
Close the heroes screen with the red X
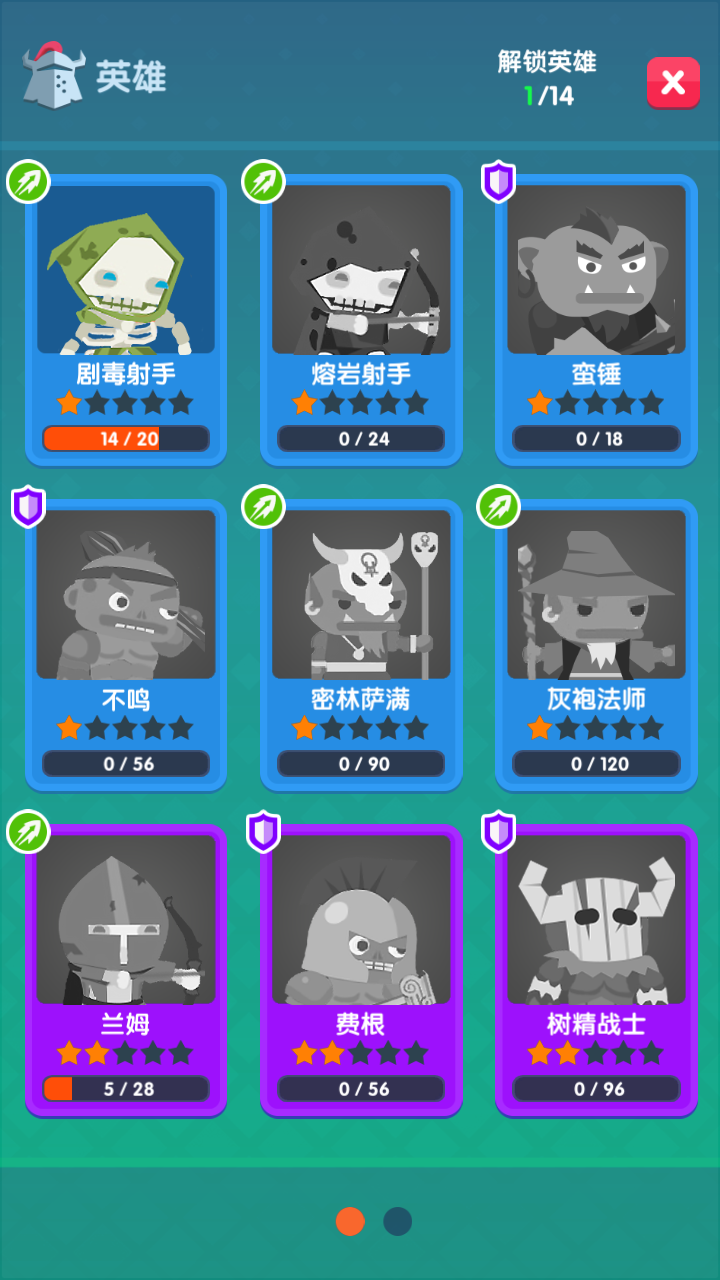click(673, 82)
